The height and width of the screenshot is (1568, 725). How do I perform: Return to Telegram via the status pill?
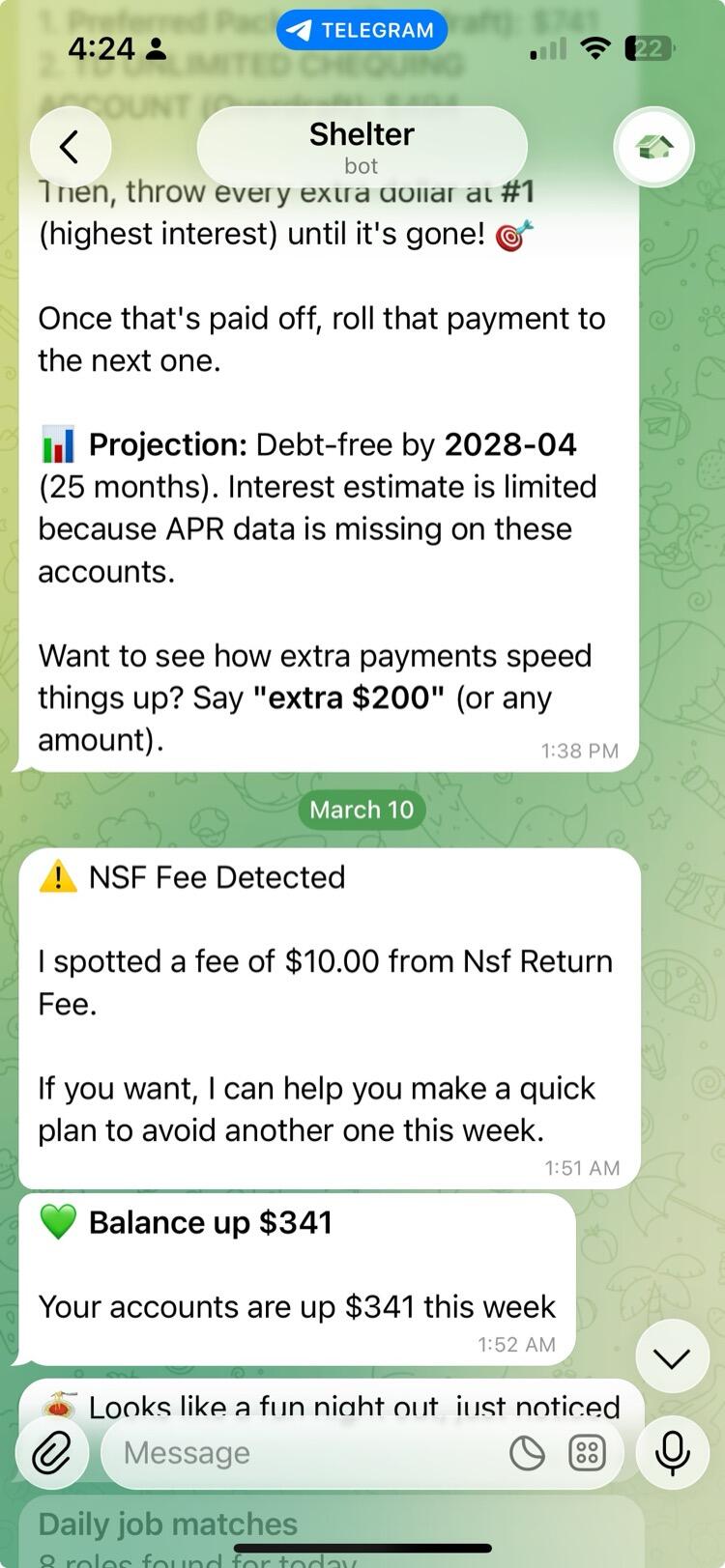tap(362, 31)
